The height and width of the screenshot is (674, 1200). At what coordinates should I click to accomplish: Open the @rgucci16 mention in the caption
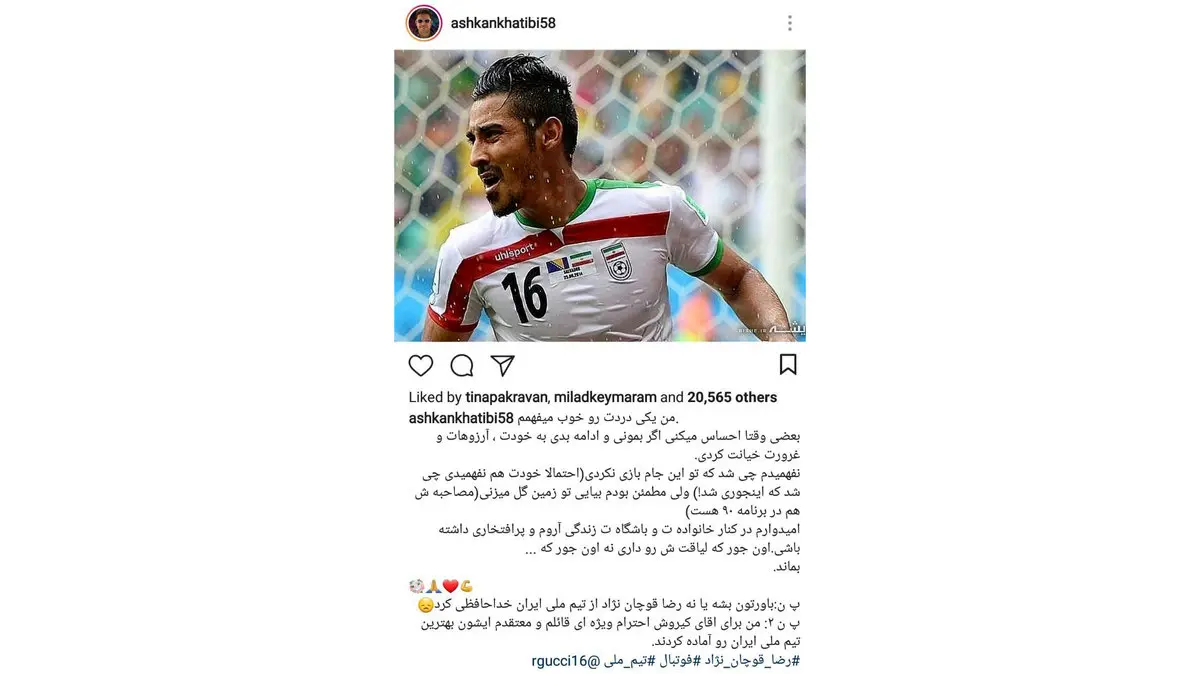pos(561,661)
